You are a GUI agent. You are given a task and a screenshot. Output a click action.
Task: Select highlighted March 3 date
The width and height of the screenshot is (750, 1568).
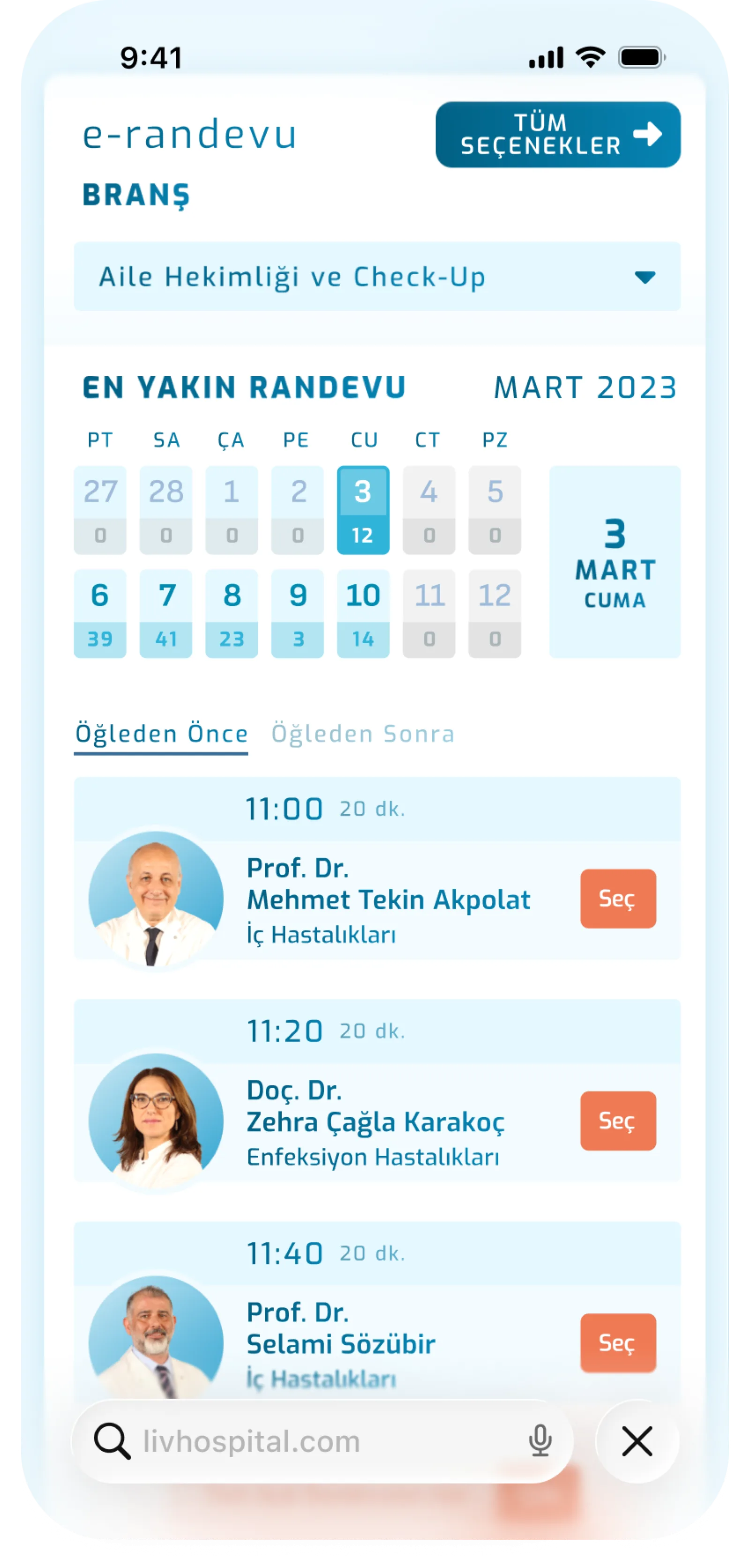point(362,510)
